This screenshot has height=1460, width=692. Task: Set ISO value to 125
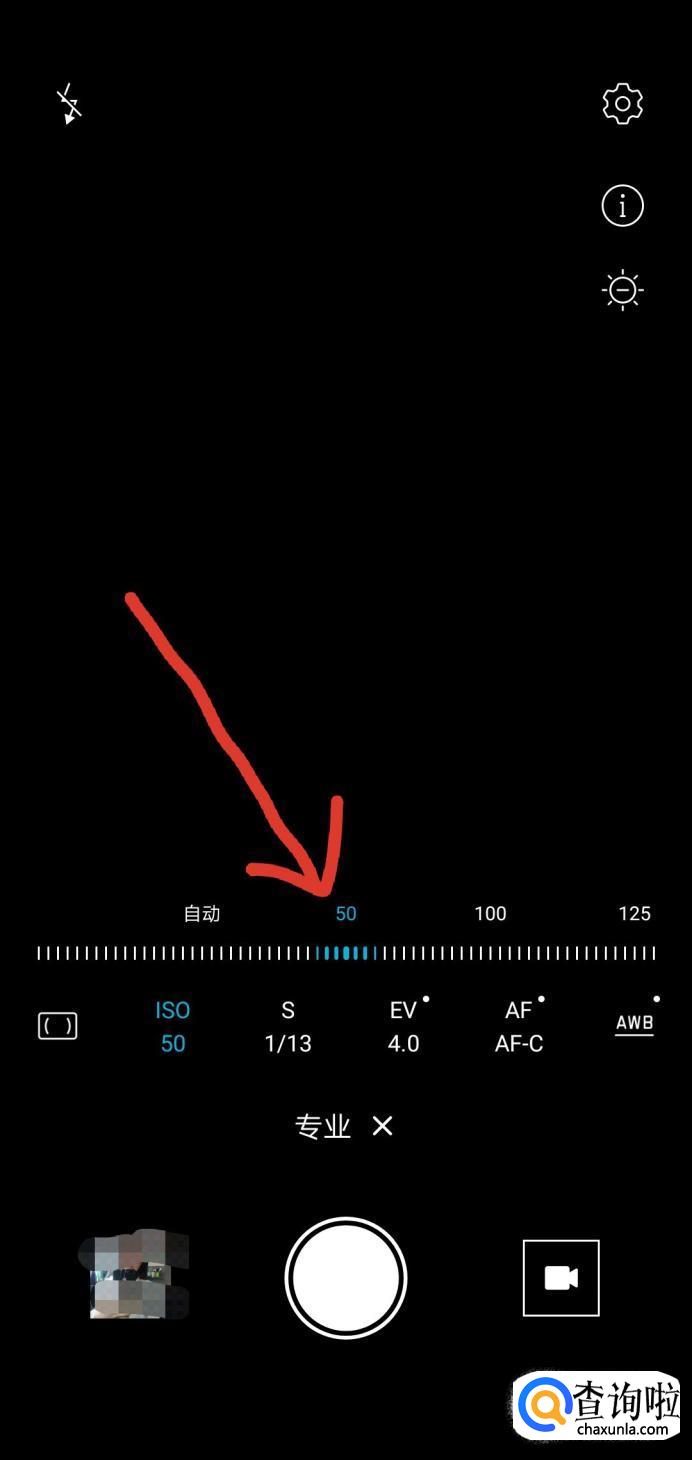[x=634, y=913]
